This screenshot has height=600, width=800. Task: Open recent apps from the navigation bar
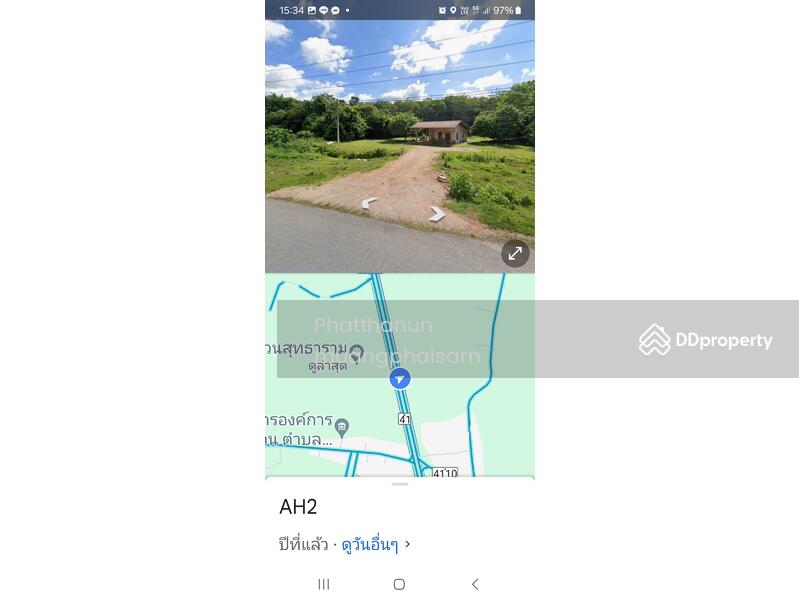point(324,584)
